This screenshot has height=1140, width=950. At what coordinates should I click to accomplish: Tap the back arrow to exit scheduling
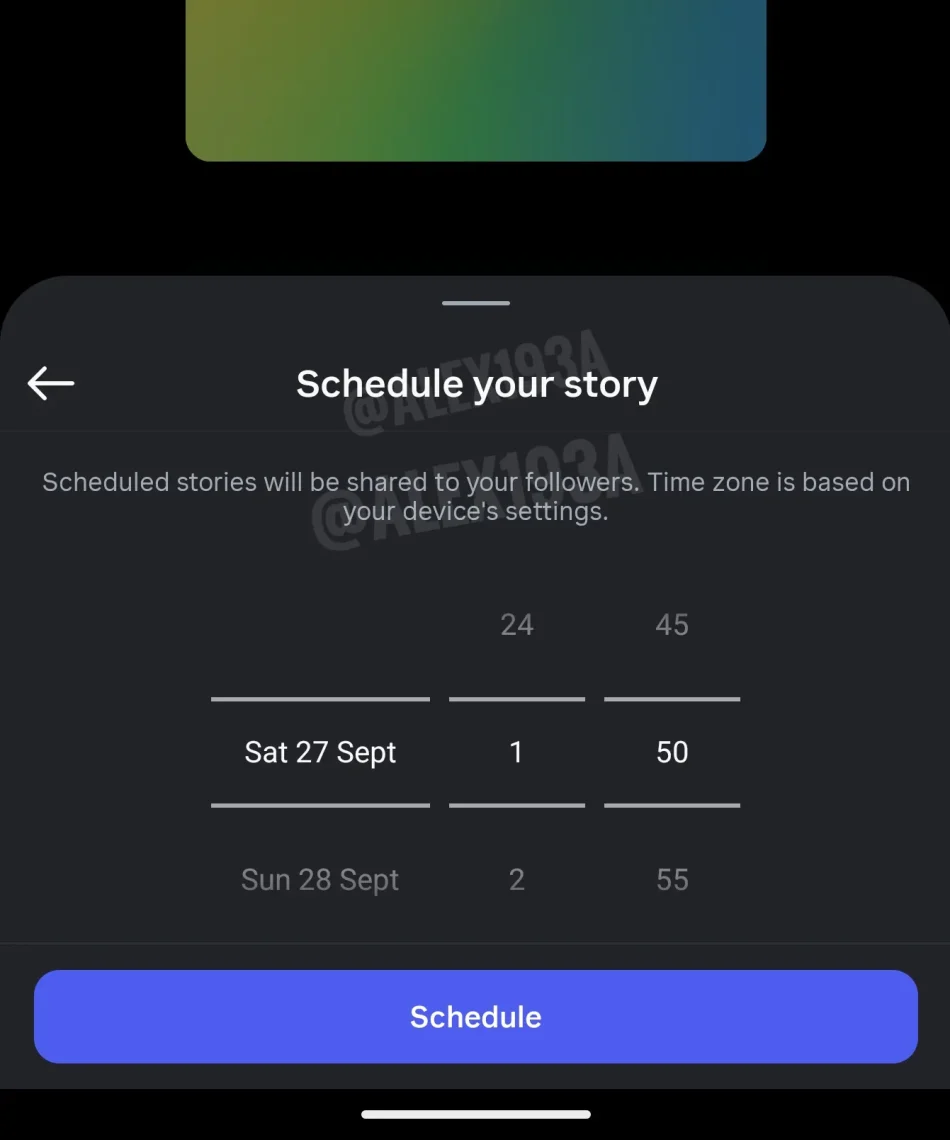point(51,383)
